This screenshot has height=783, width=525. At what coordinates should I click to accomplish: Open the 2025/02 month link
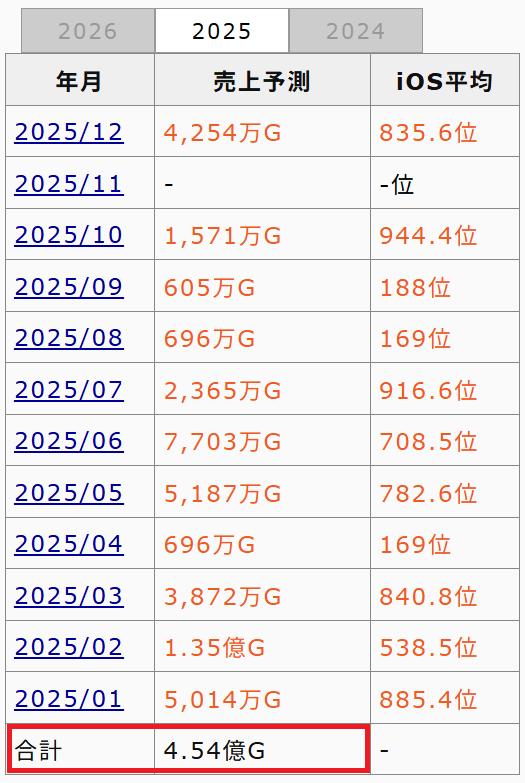click(69, 648)
